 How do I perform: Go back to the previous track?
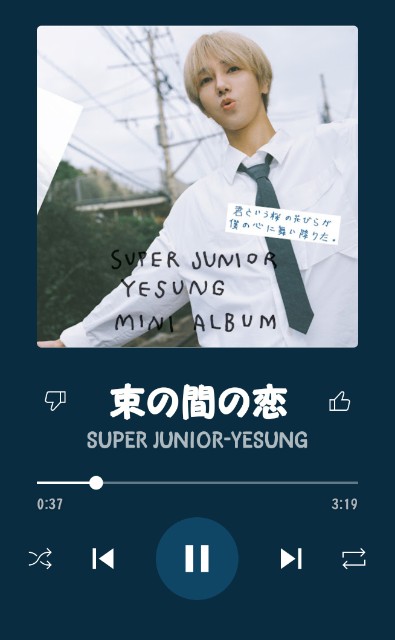pos(103,558)
